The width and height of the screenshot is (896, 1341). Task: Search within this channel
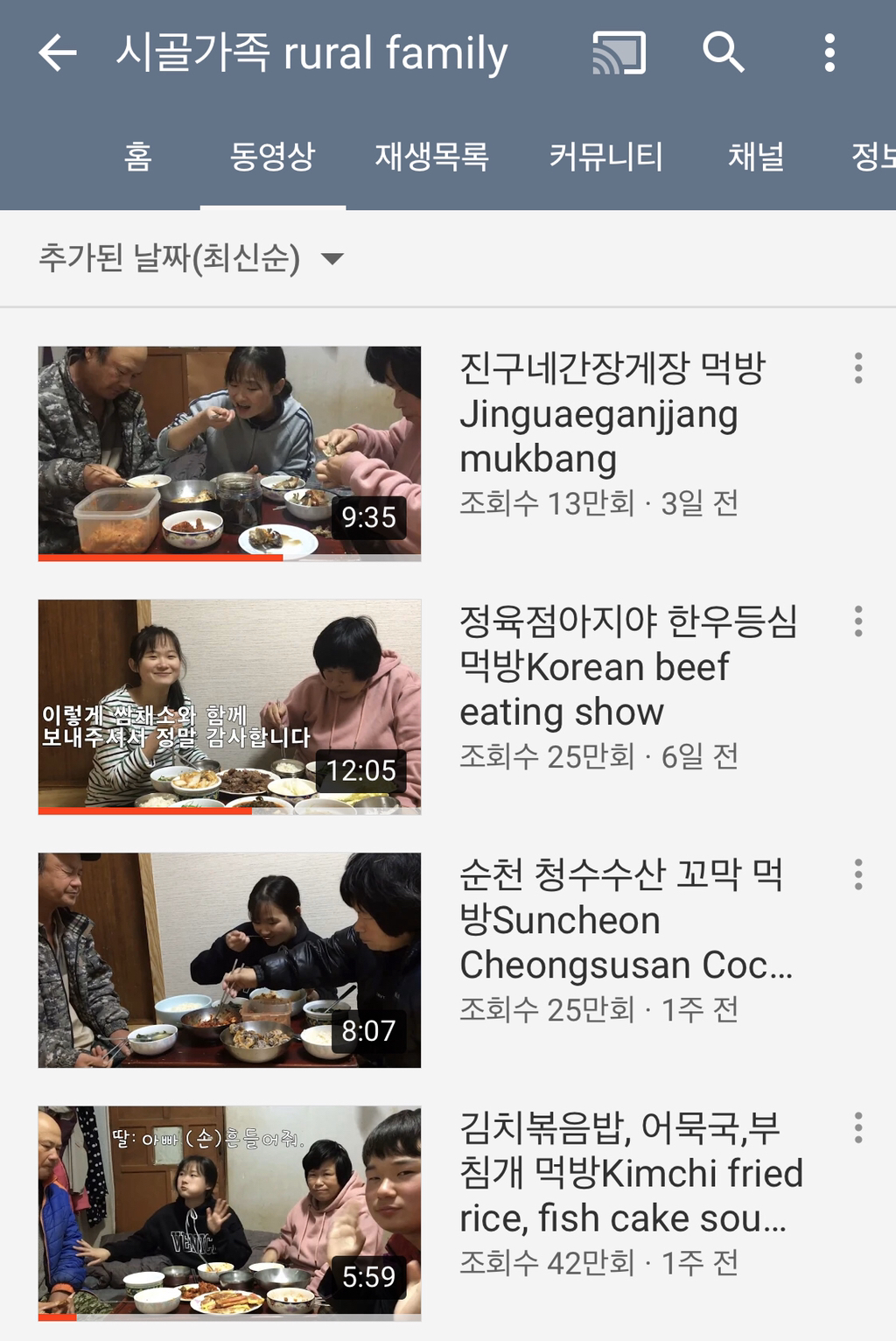pos(724,53)
